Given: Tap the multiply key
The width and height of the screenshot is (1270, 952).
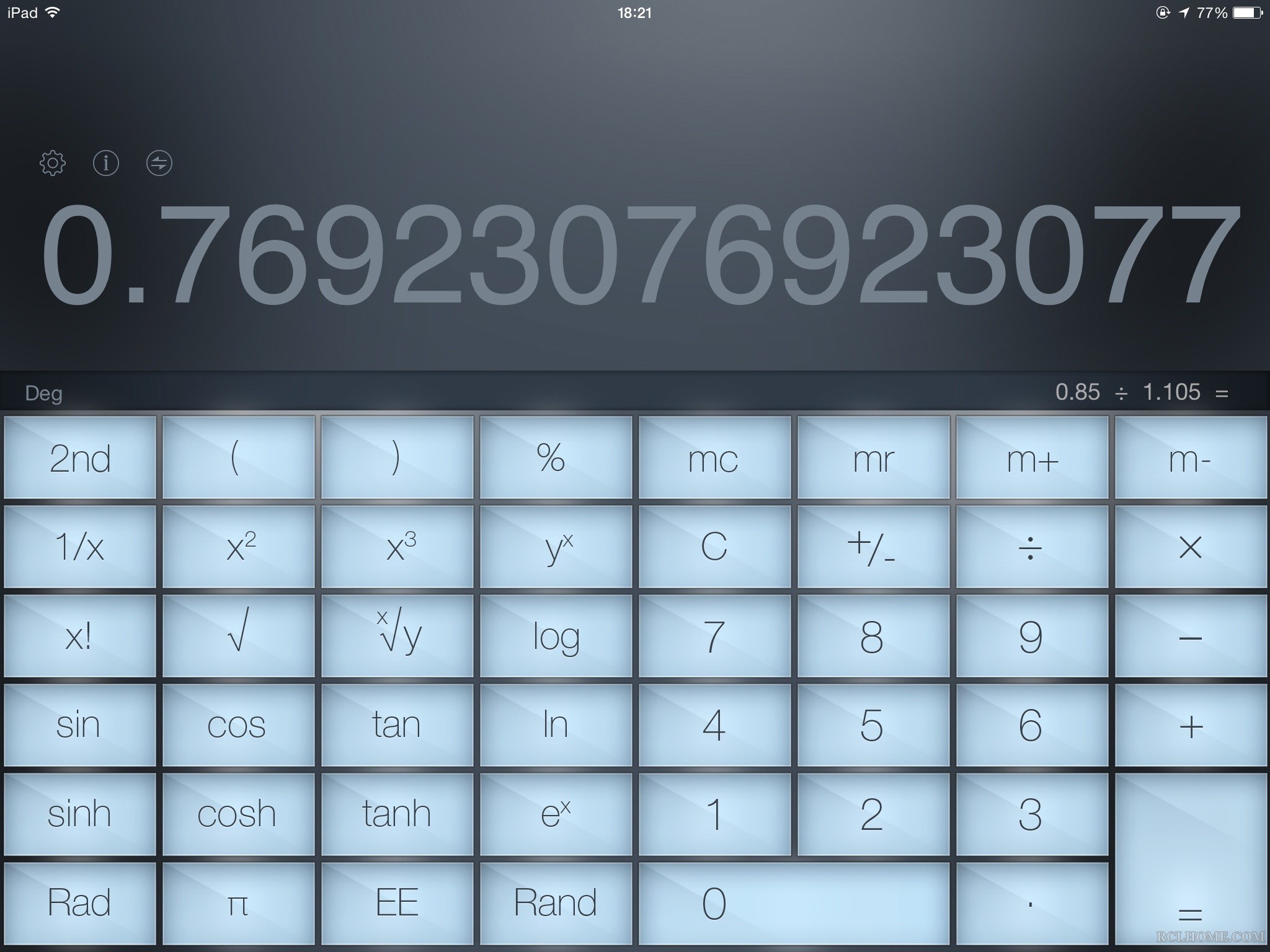Looking at the screenshot, I should click(x=1190, y=547).
